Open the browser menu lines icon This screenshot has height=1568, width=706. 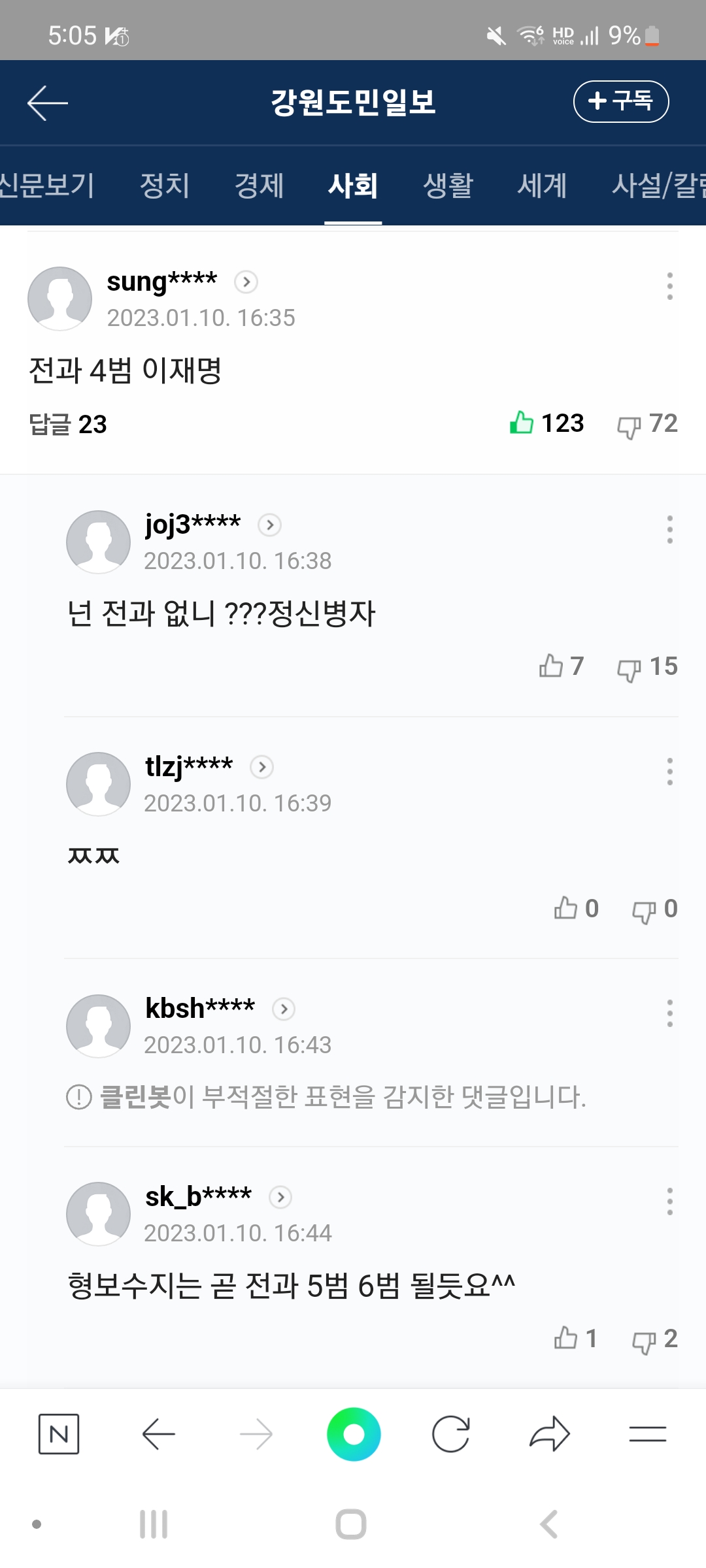(x=647, y=1434)
